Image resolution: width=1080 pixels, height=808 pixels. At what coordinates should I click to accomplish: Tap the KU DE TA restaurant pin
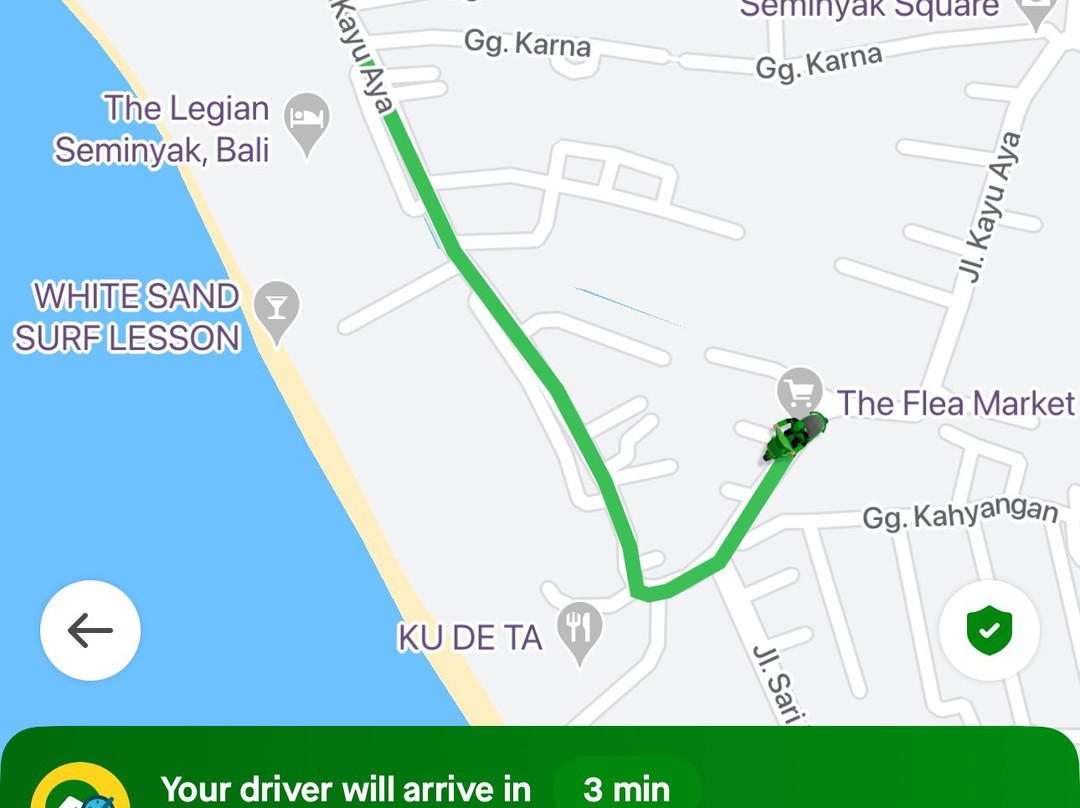click(578, 628)
